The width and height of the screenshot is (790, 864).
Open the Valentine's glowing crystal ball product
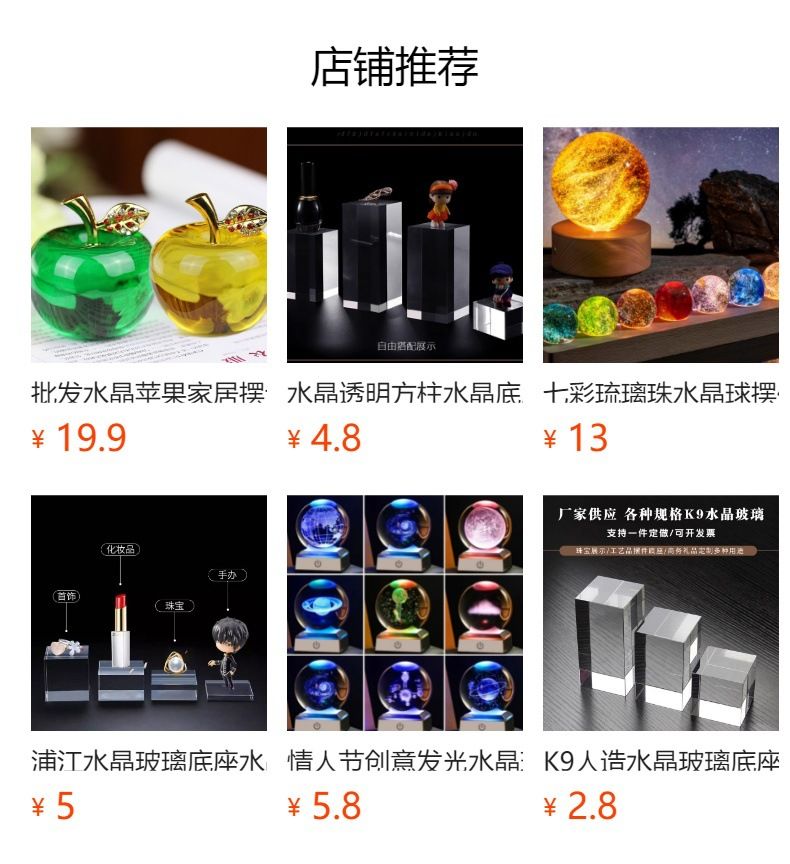point(405,613)
